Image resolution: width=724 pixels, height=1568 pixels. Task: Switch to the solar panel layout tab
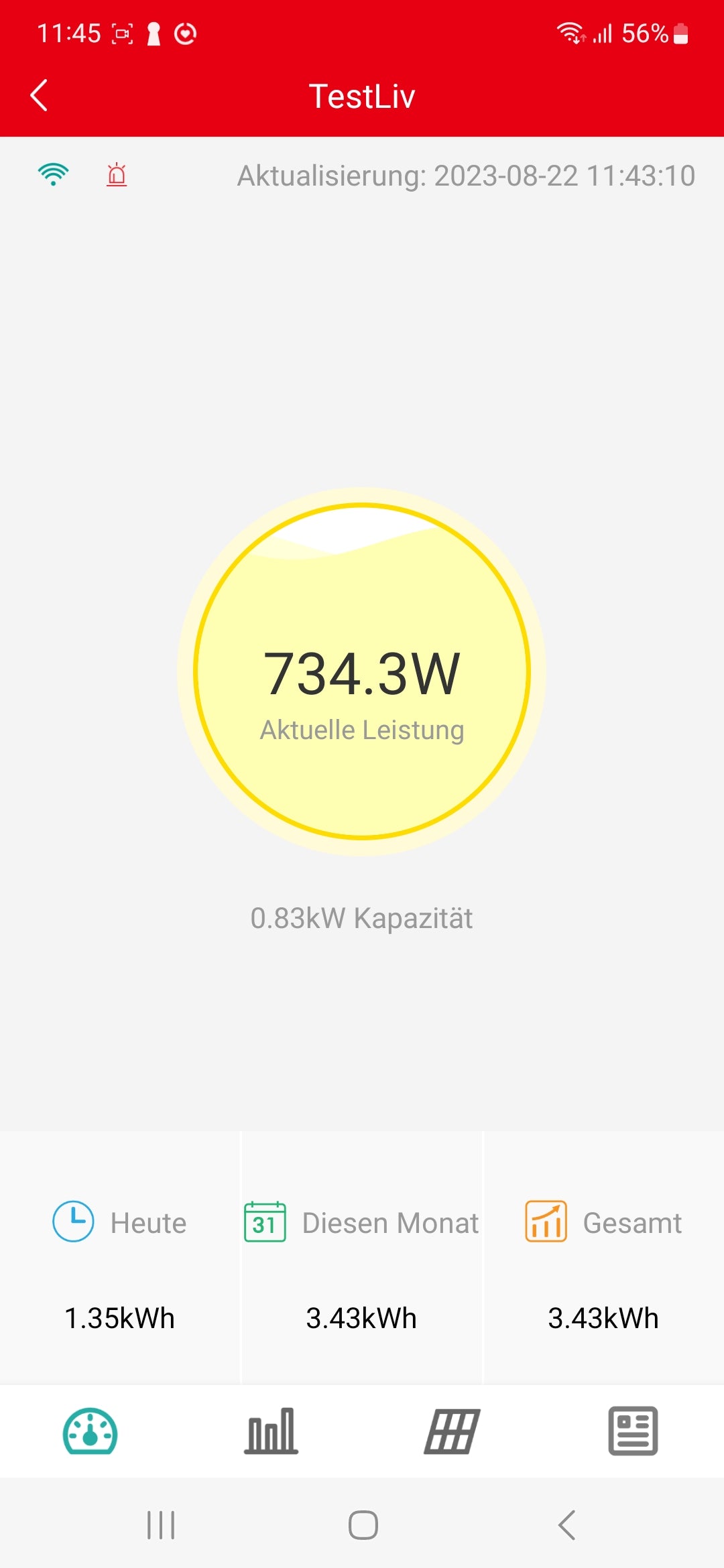pos(452,1431)
